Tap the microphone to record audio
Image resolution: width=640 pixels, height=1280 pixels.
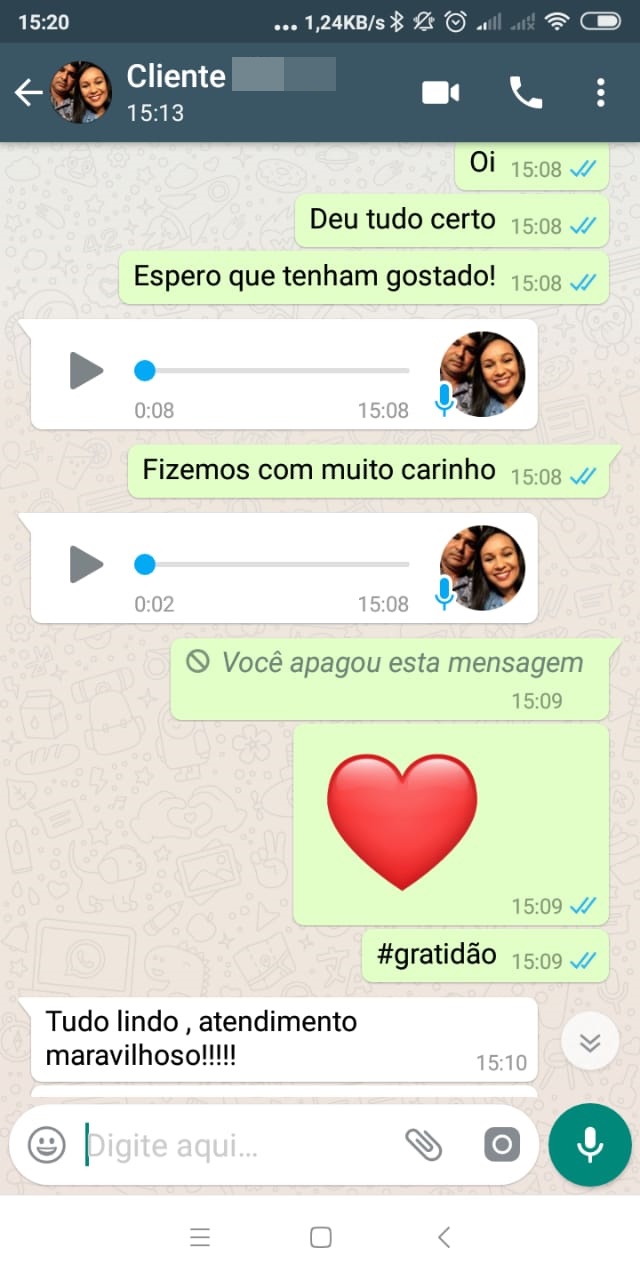point(590,1145)
